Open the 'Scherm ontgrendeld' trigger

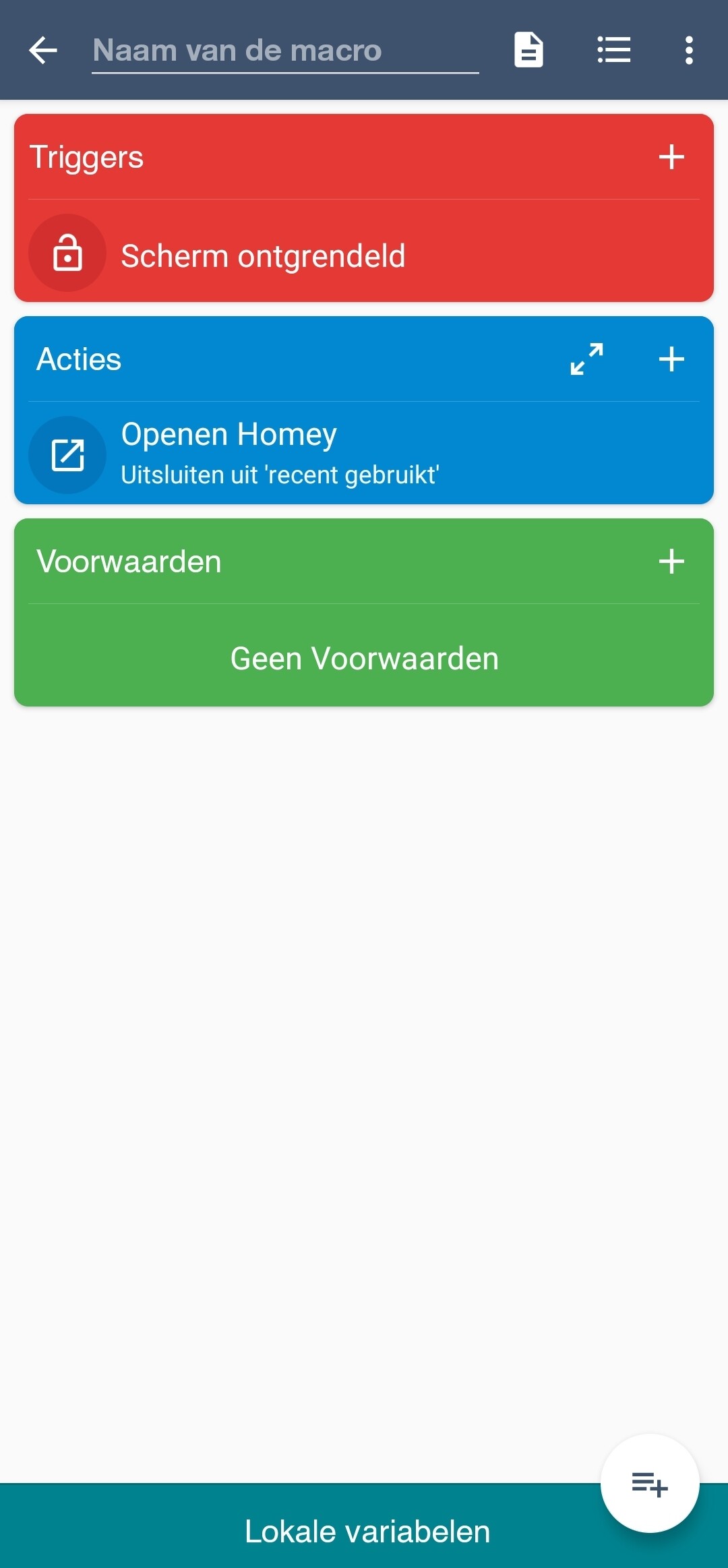pyautogui.click(x=263, y=256)
